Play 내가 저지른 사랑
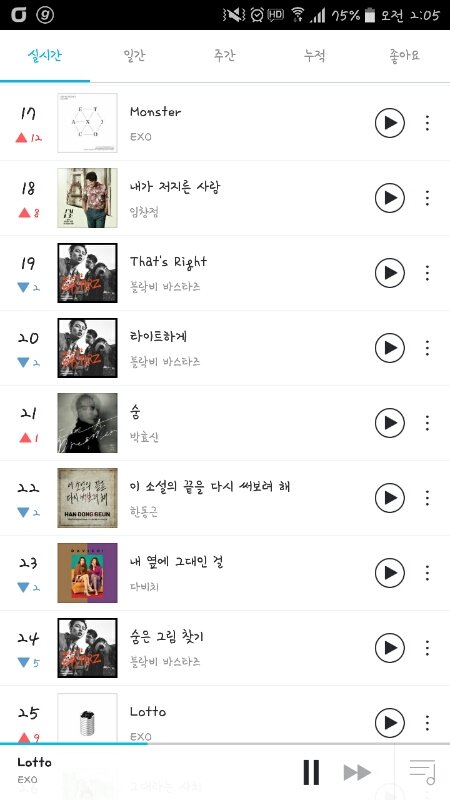The height and width of the screenshot is (800, 450). [390, 198]
